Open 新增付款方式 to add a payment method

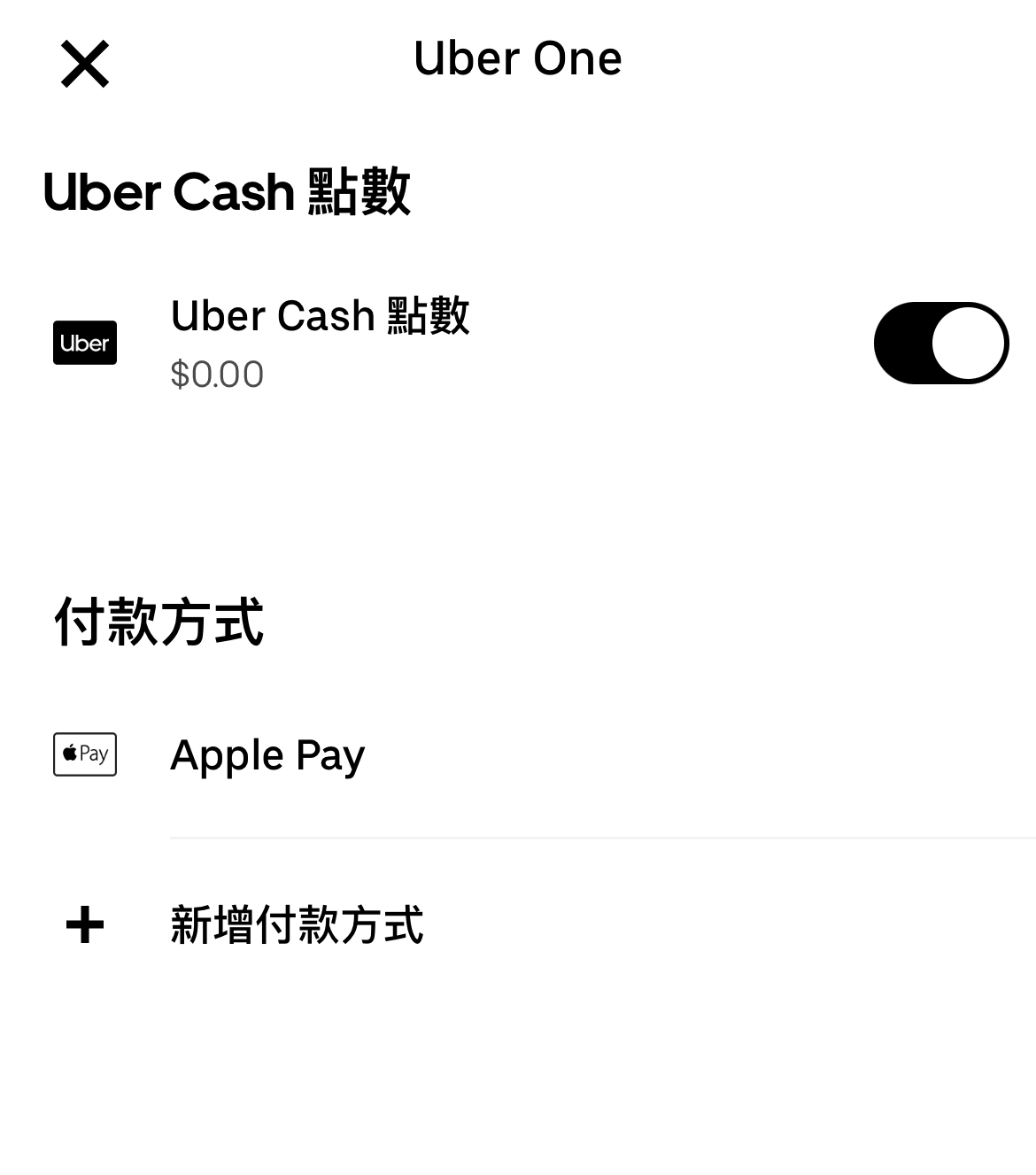(x=297, y=925)
